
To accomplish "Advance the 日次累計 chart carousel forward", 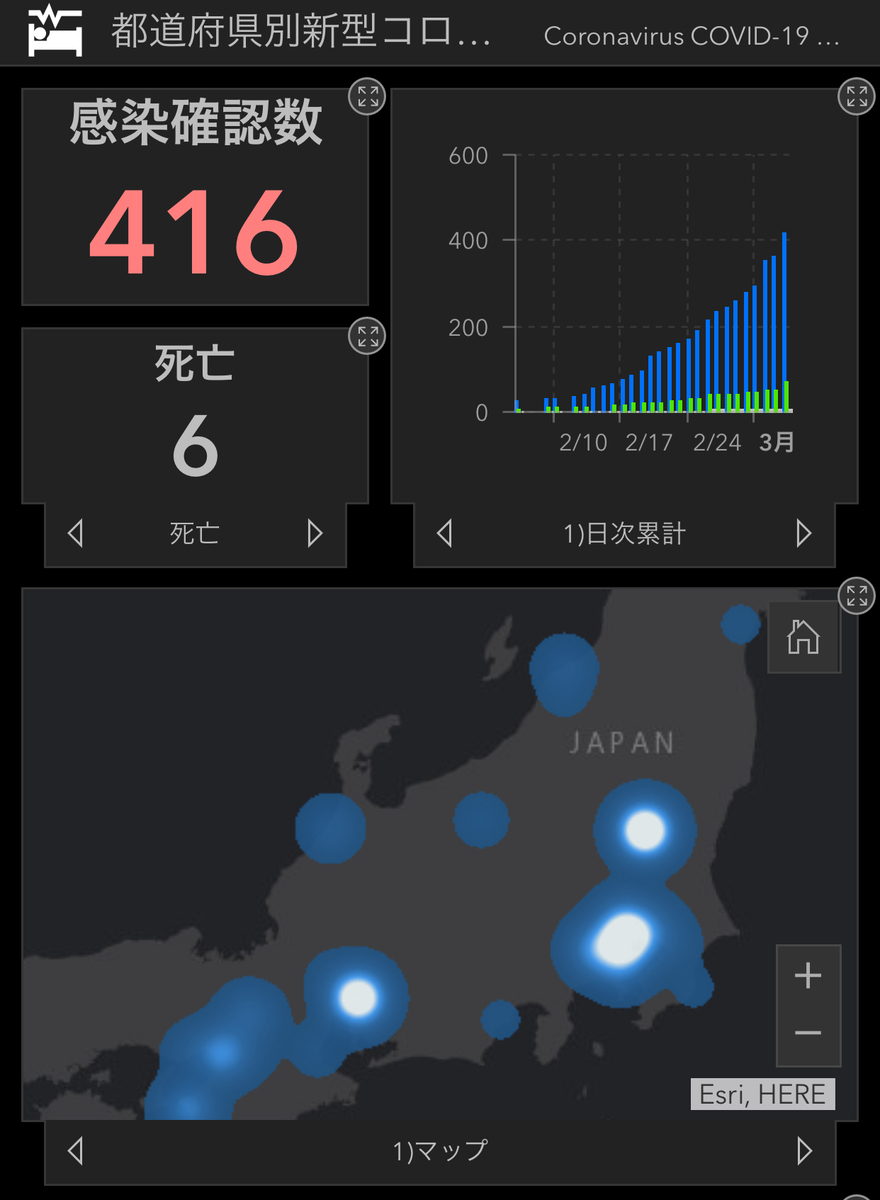I will point(803,533).
